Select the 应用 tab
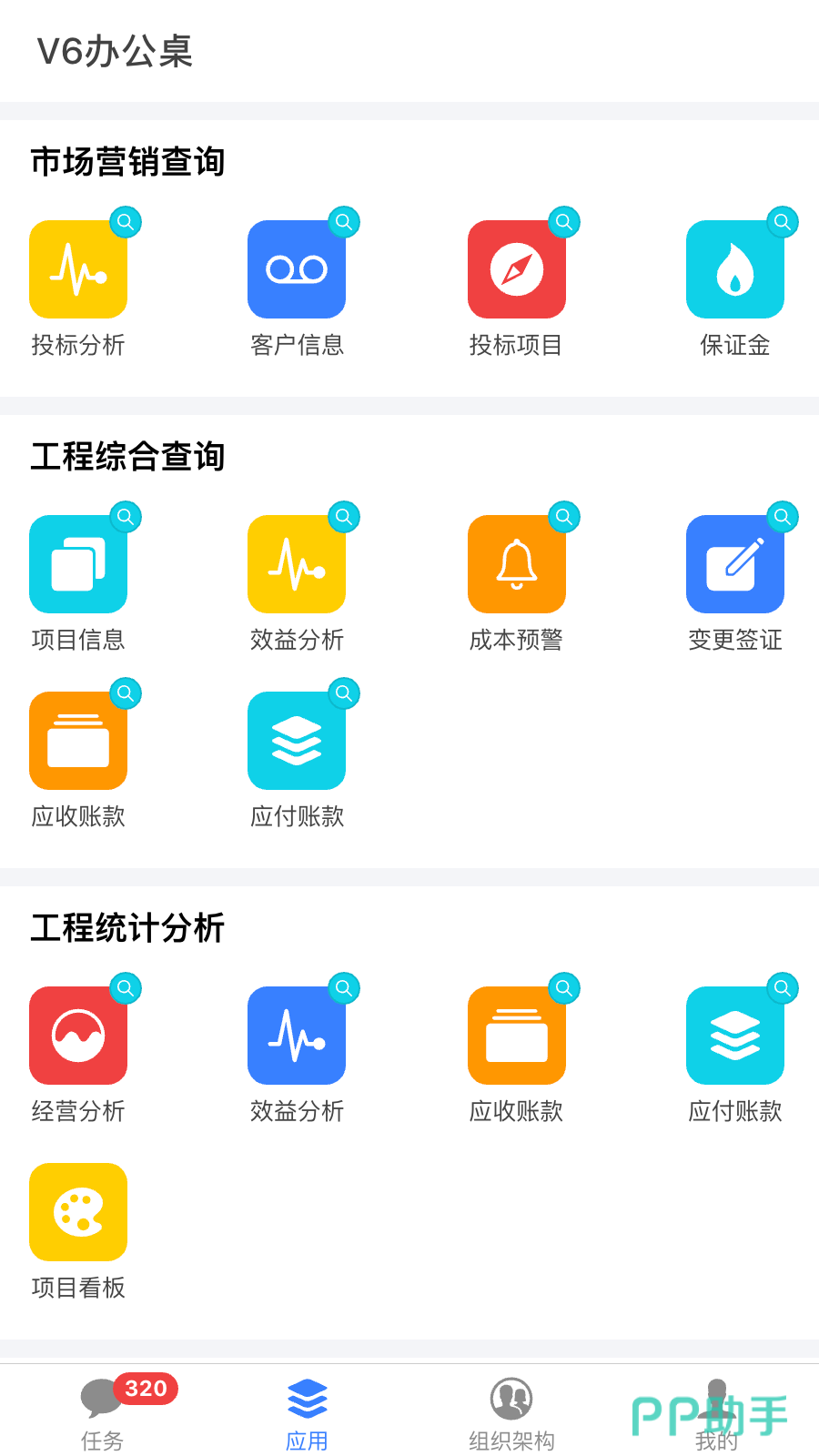This screenshot has height=1456, width=819. (307, 1412)
